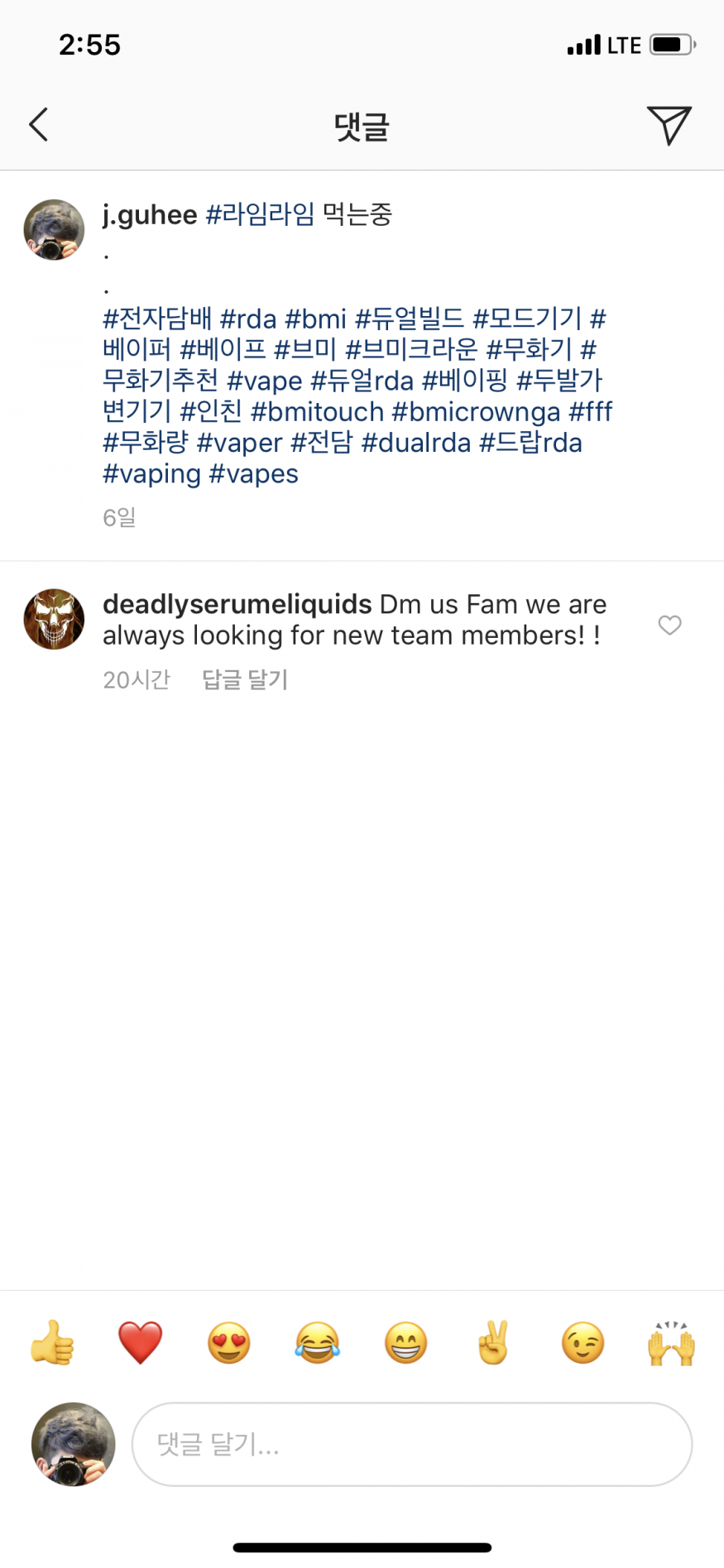Open j.guhee's profile from the caption
Image resolution: width=724 pixels, height=1568 pixels.
(150, 215)
